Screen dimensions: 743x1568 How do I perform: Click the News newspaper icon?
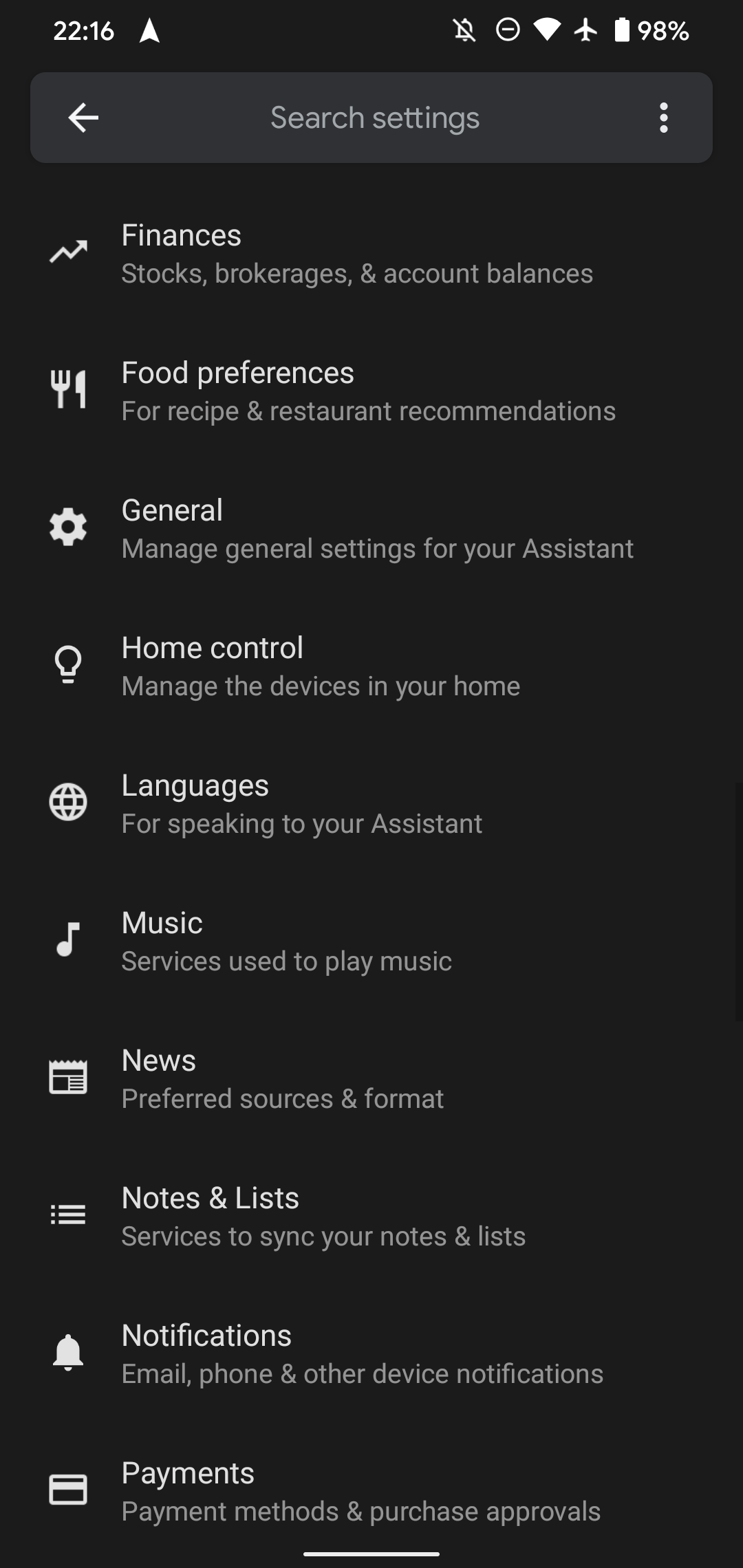68,1077
